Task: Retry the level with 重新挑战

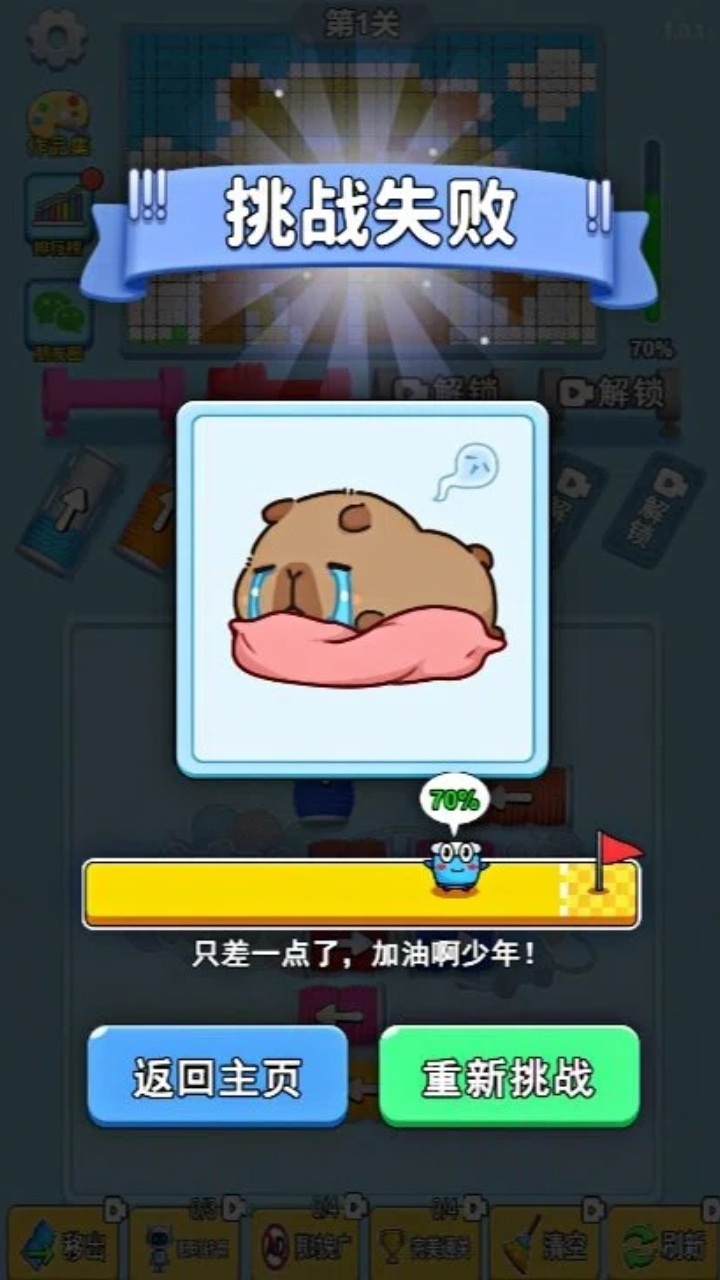Action: 508,1077
